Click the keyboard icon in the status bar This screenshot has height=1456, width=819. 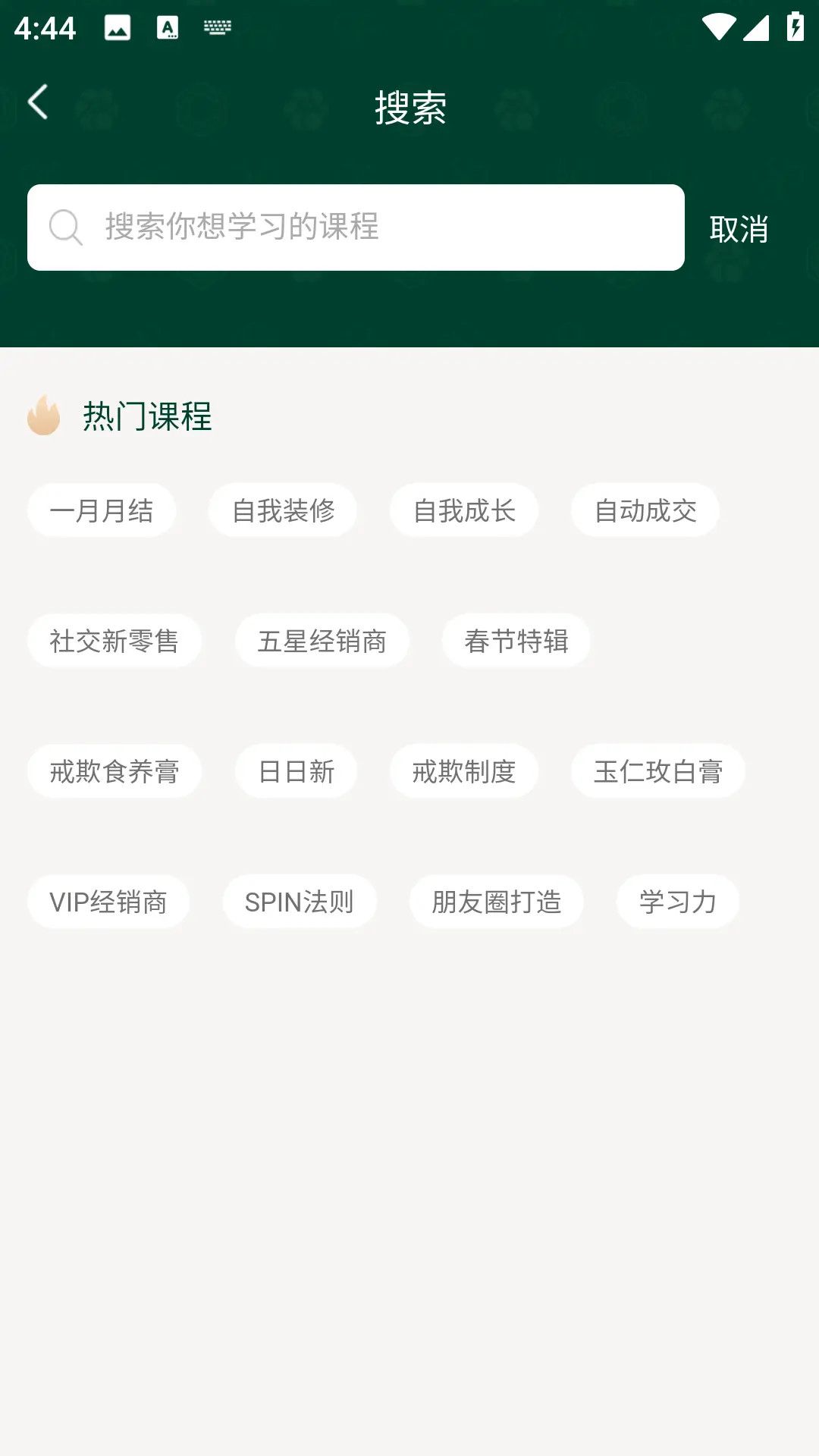[x=218, y=27]
